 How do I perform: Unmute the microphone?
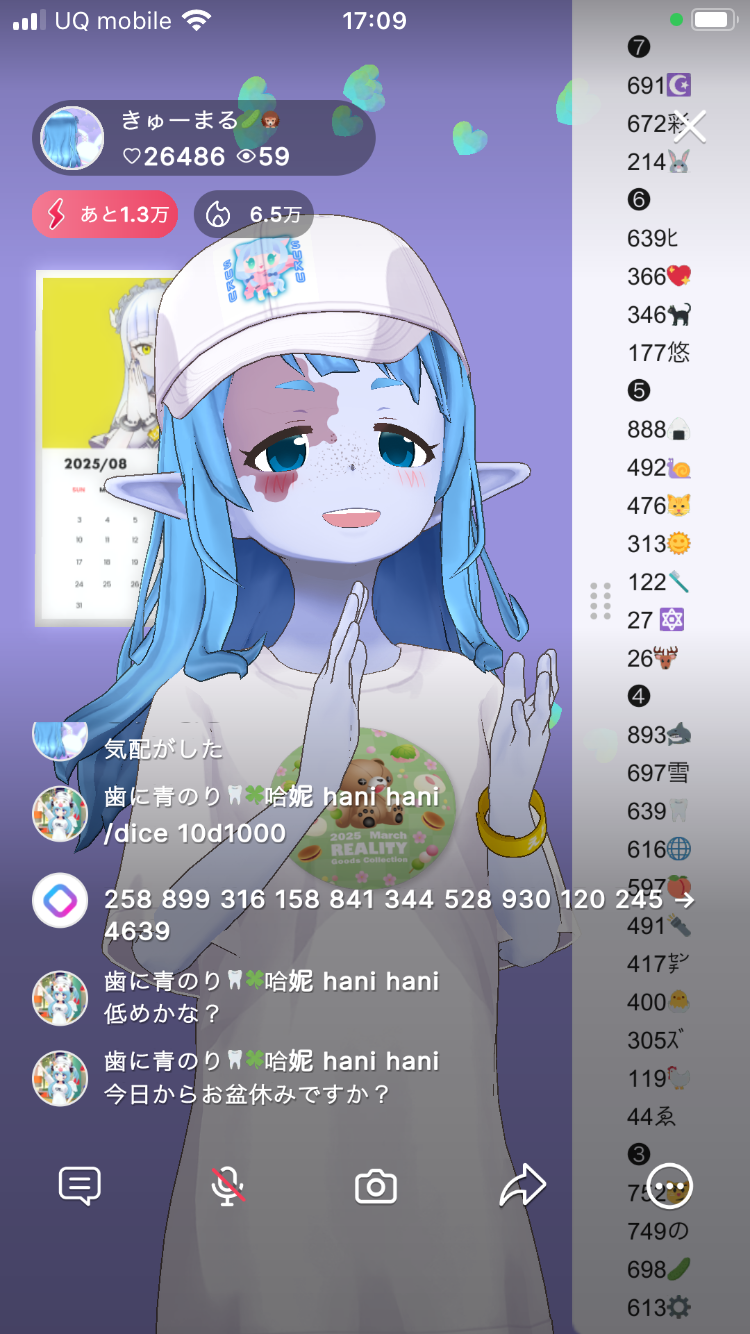coord(228,1187)
